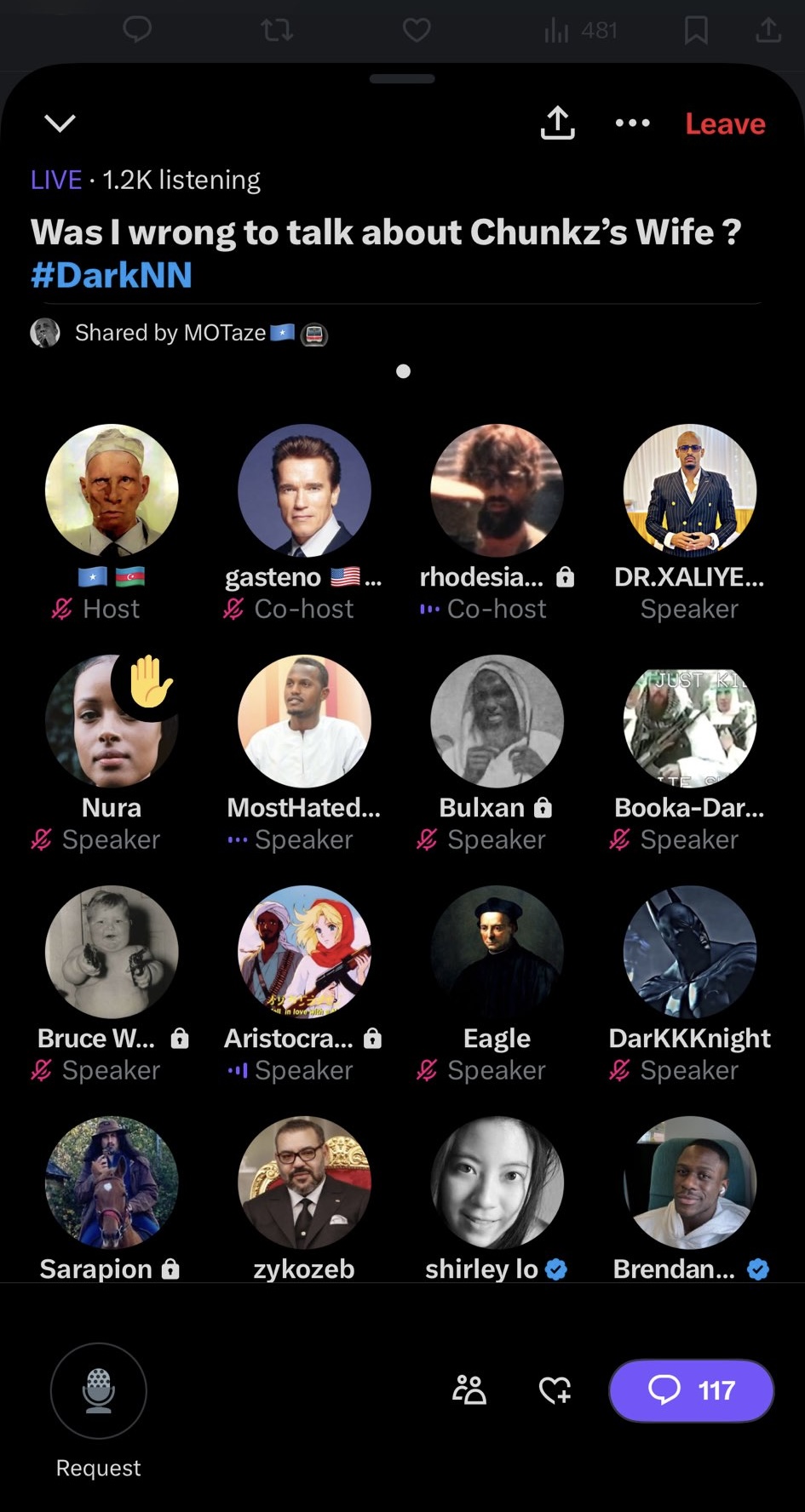
Task: Request to speak with the microphone
Action: (99, 1390)
